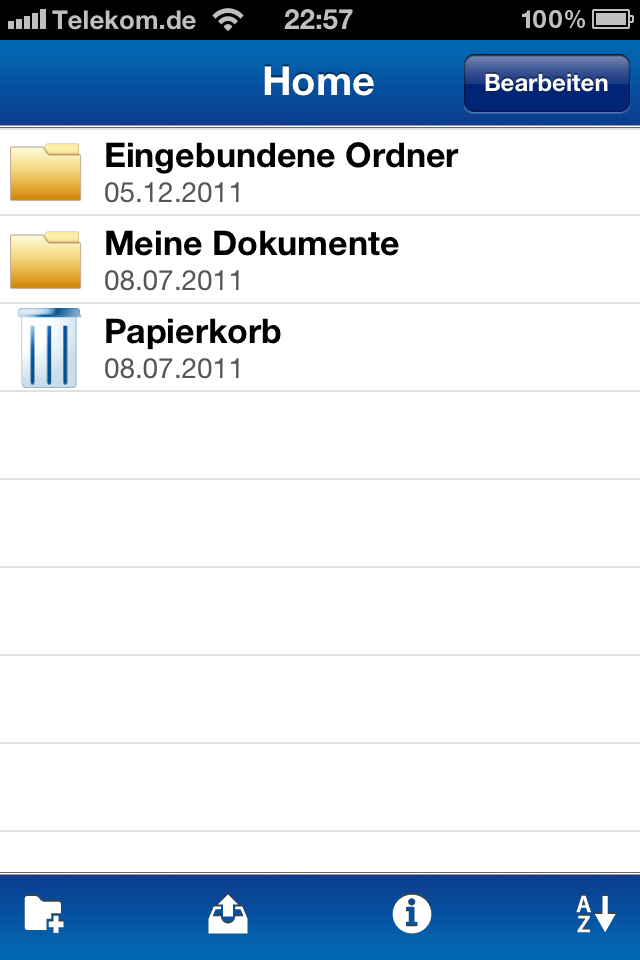
Task: Create a new folder
Action: (x=44, y=914)
